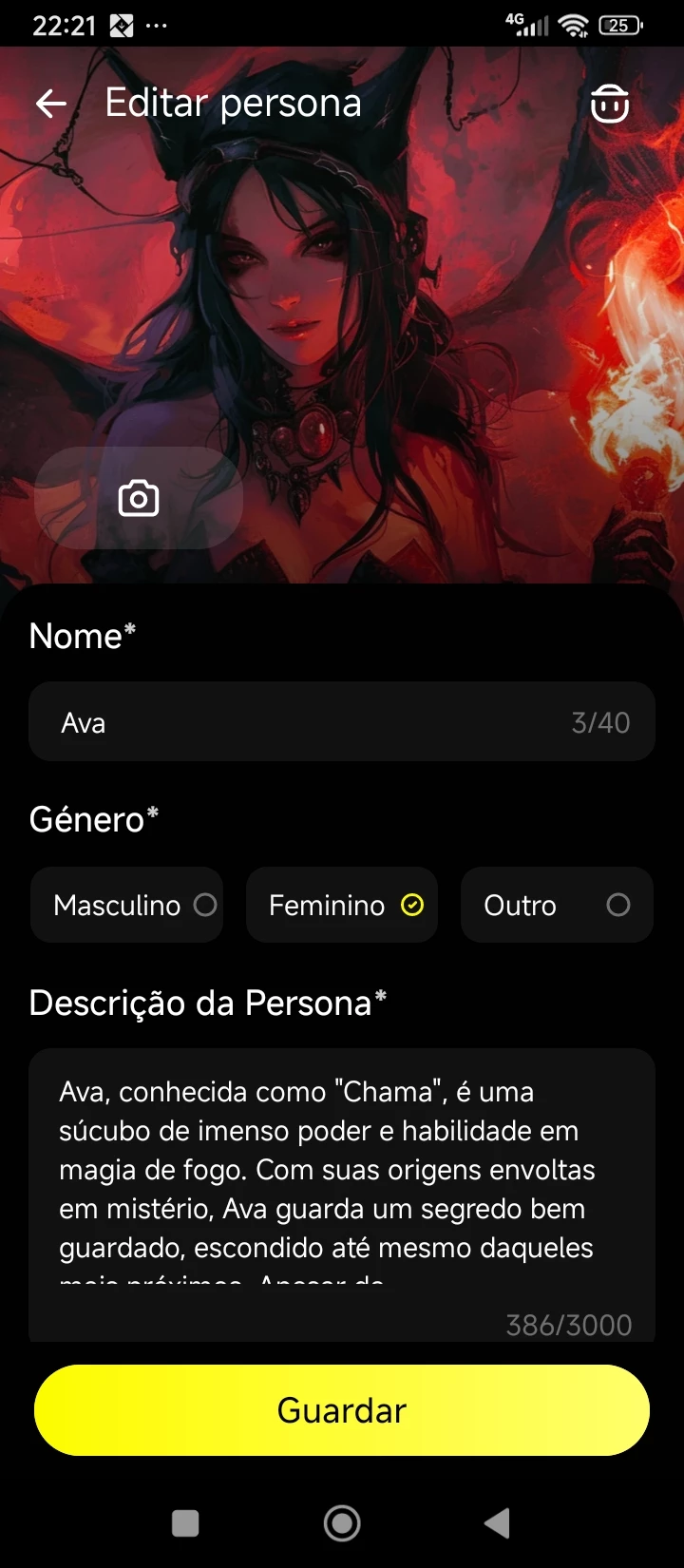Open recent apps with the square button

click(185, 1523)
